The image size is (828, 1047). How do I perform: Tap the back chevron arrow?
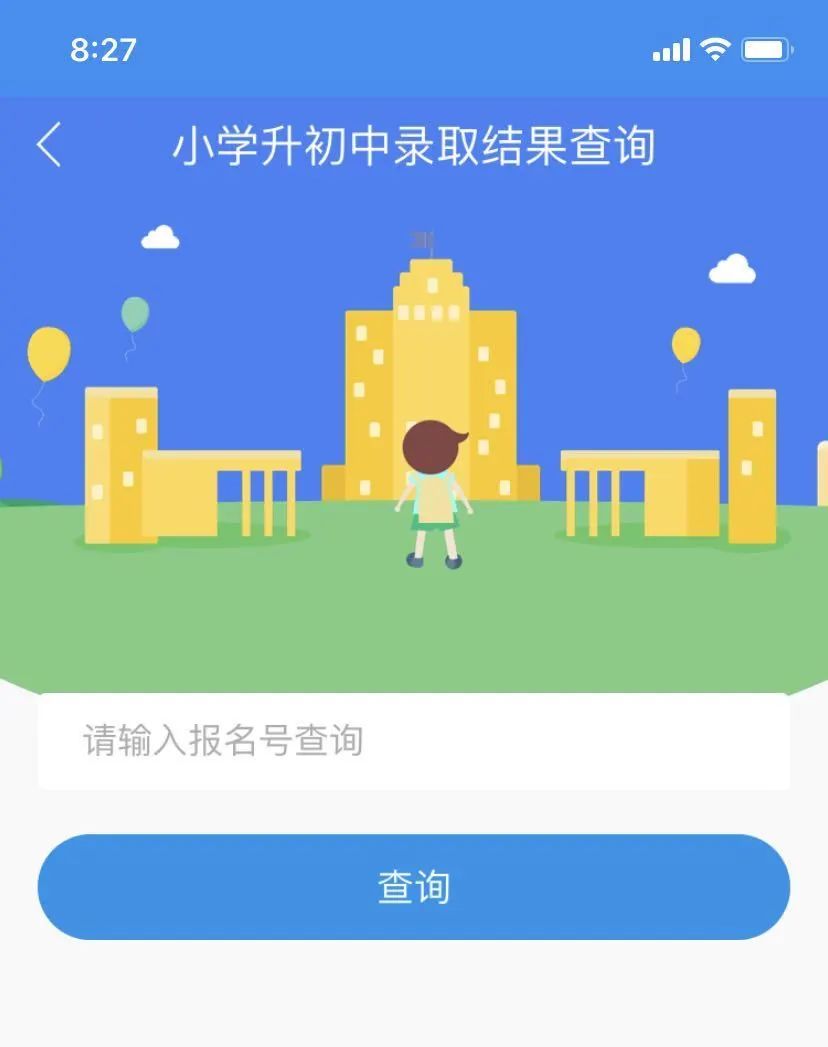(47, 144)
